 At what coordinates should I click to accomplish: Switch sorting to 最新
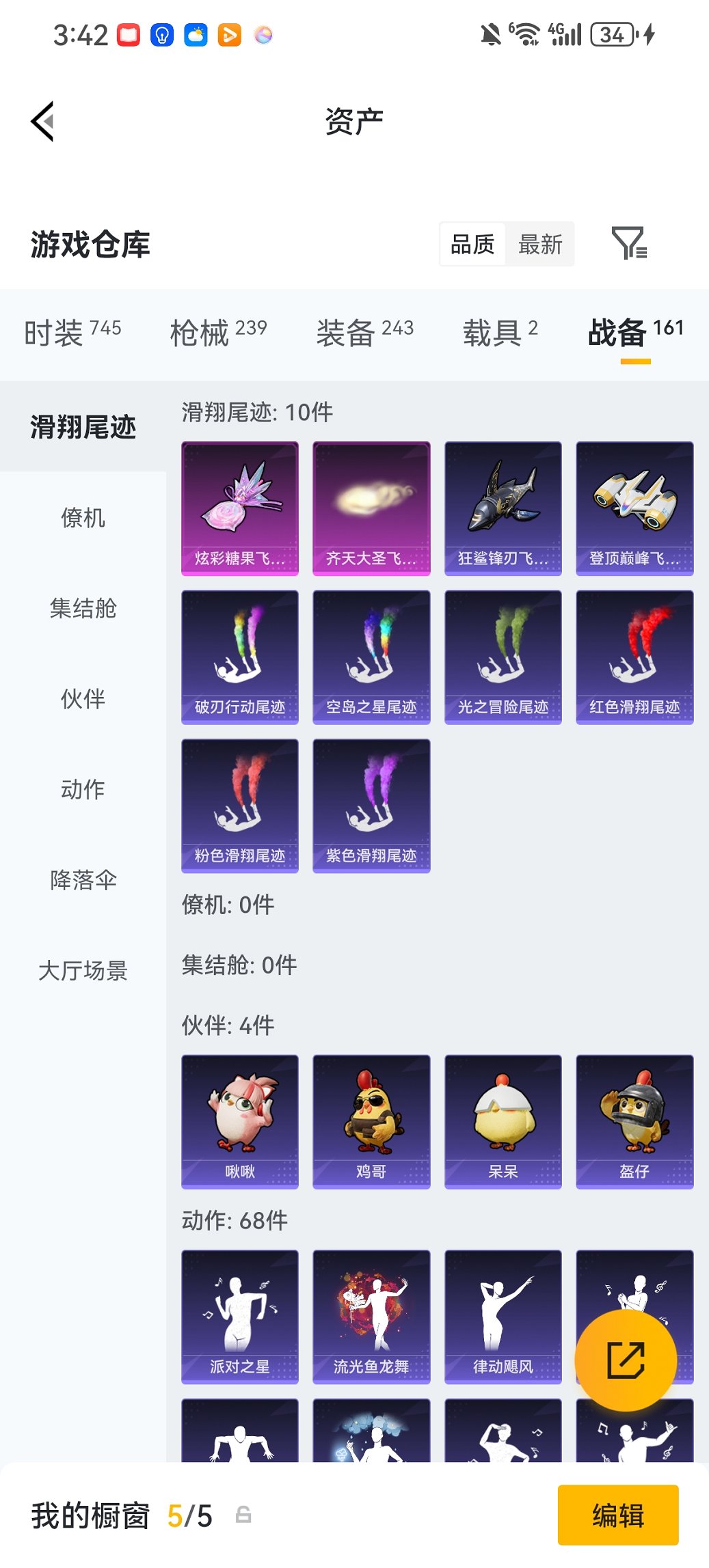tap(540, 244)
